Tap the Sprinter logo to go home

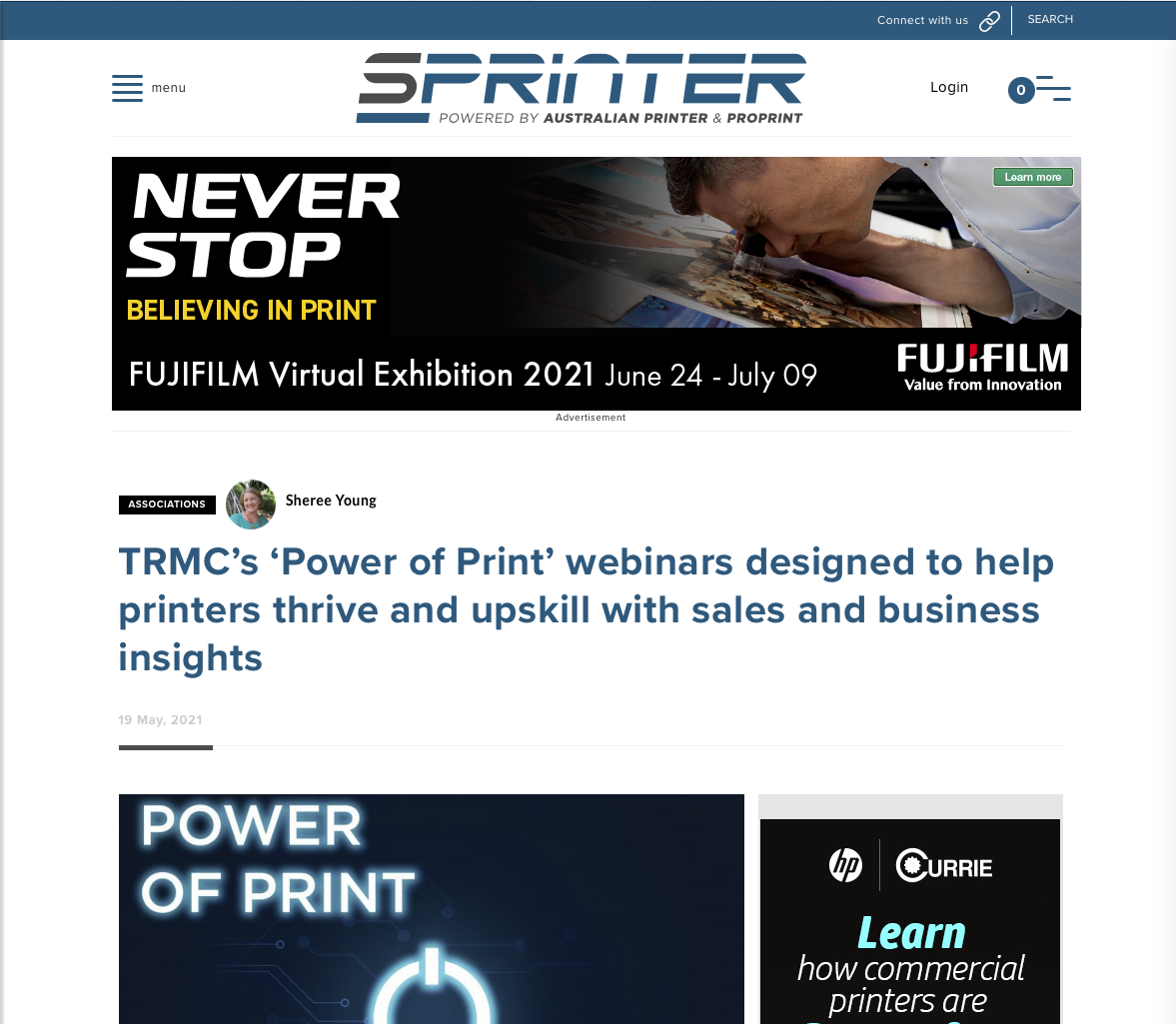581,88
